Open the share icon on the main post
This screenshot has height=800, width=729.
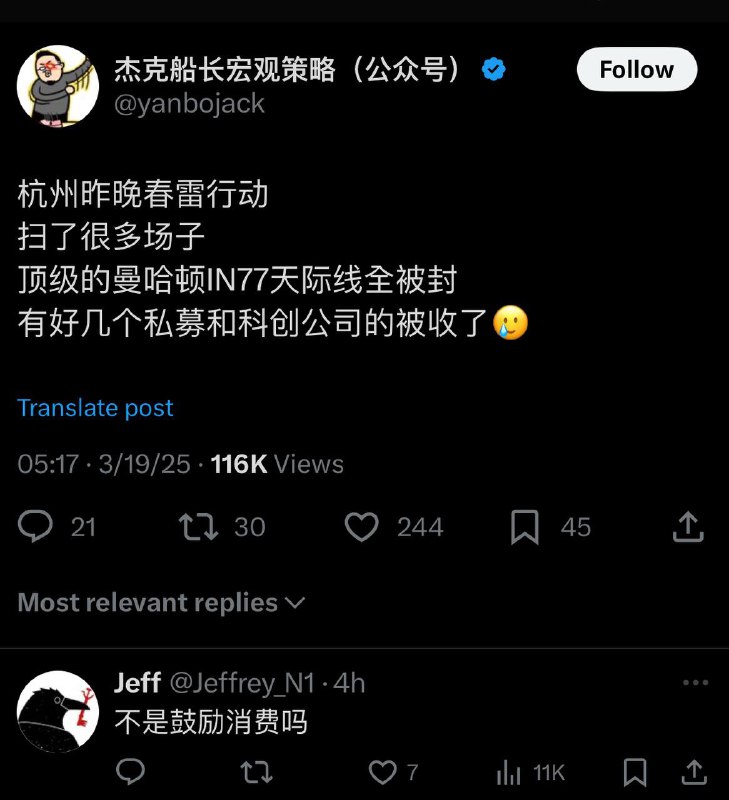[688, 526]
